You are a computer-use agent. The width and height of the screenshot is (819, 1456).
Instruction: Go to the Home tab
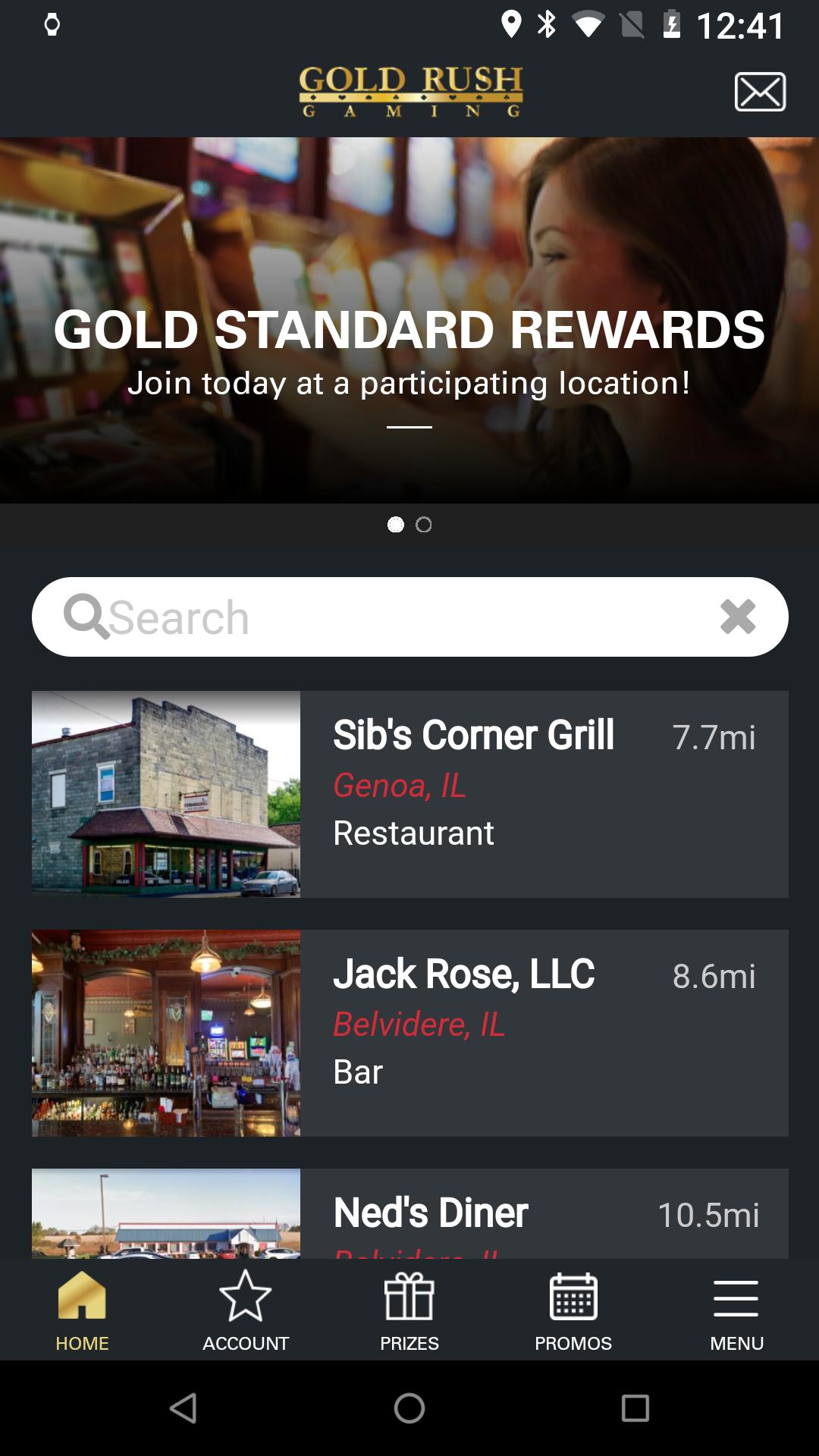[x=82, y=1310]
